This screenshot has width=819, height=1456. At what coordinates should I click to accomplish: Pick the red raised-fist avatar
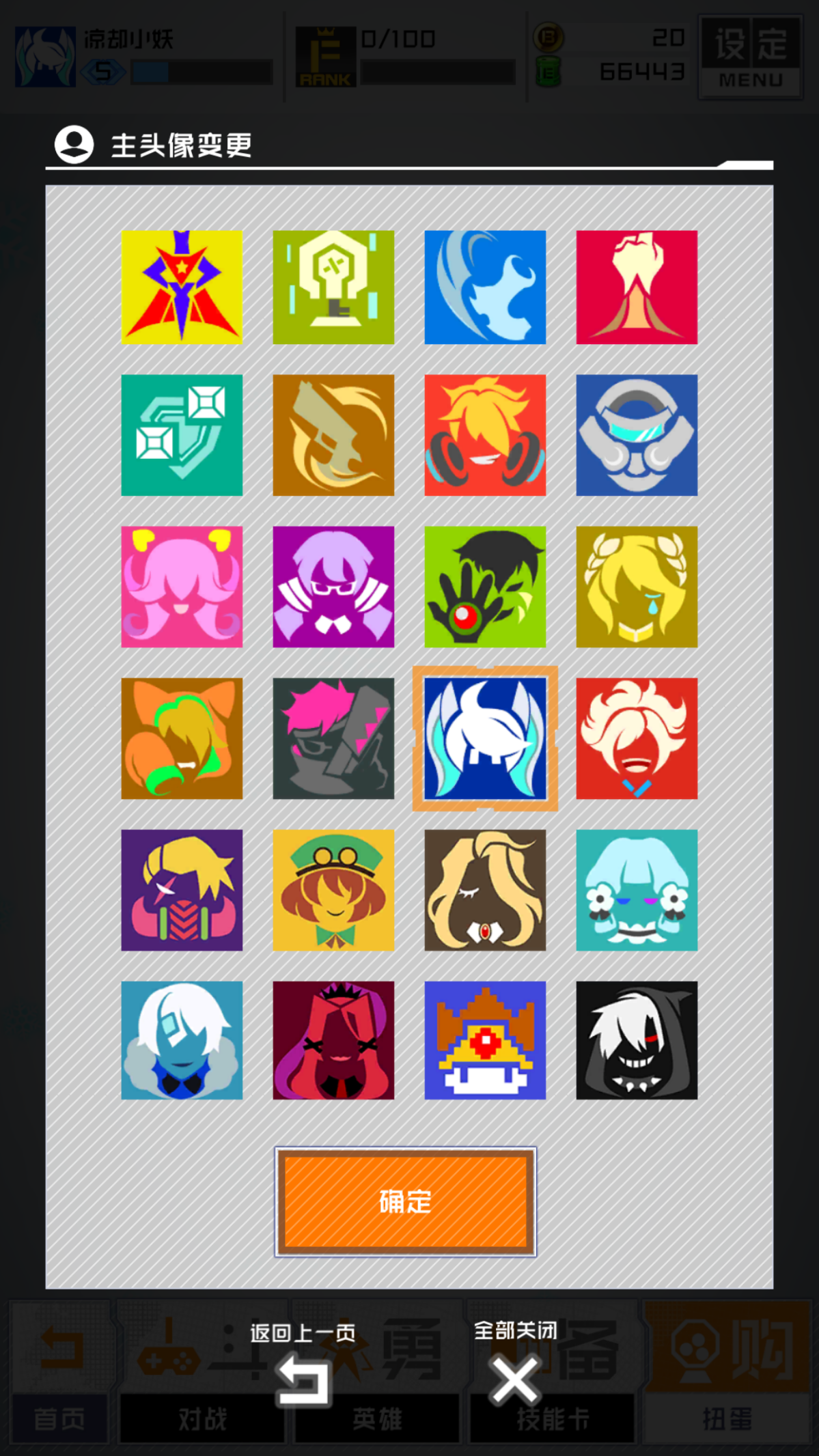[637, 287]
